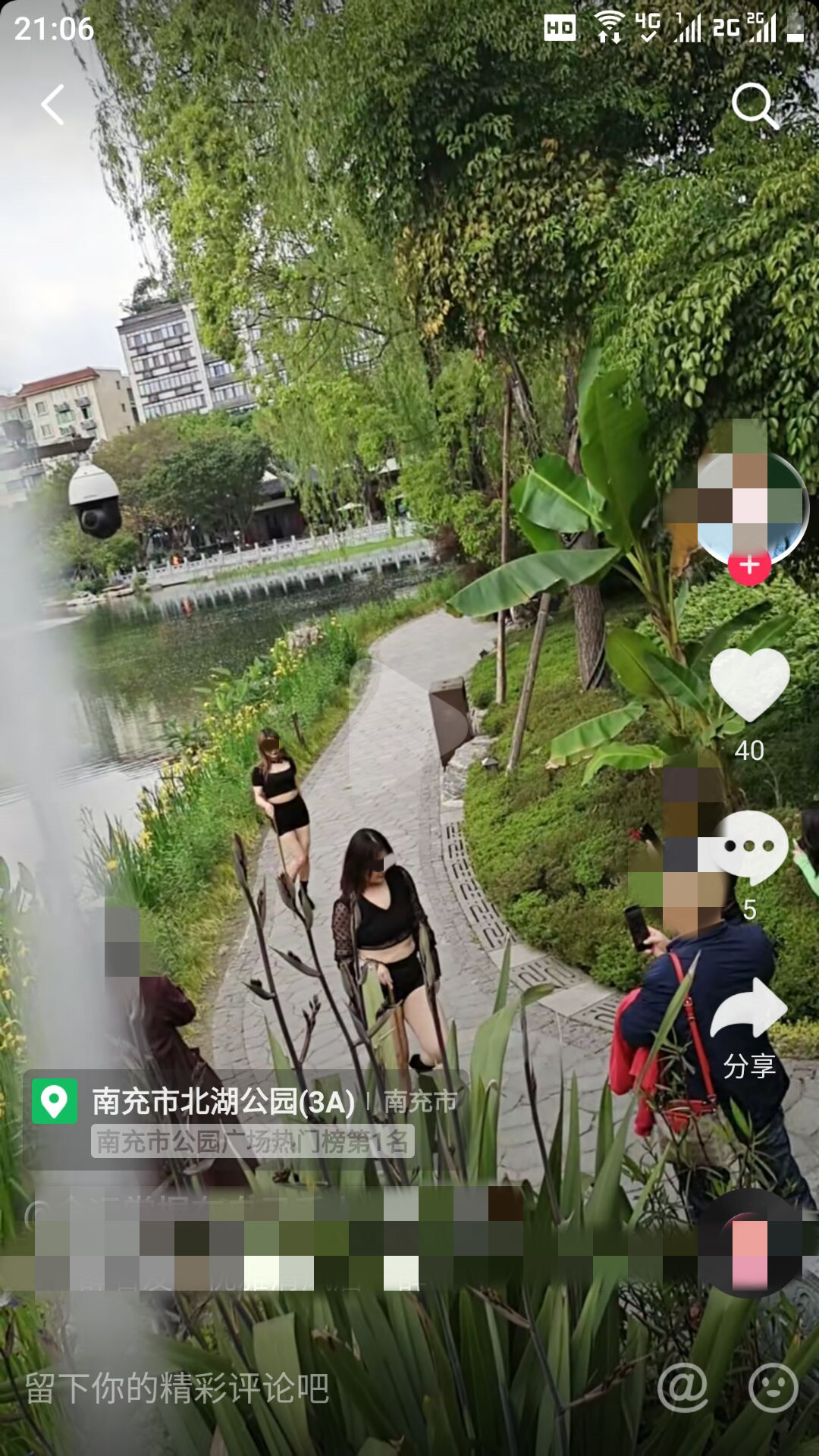View 南充市公园广场热门榜第1名 ranking

point(253,1141)
